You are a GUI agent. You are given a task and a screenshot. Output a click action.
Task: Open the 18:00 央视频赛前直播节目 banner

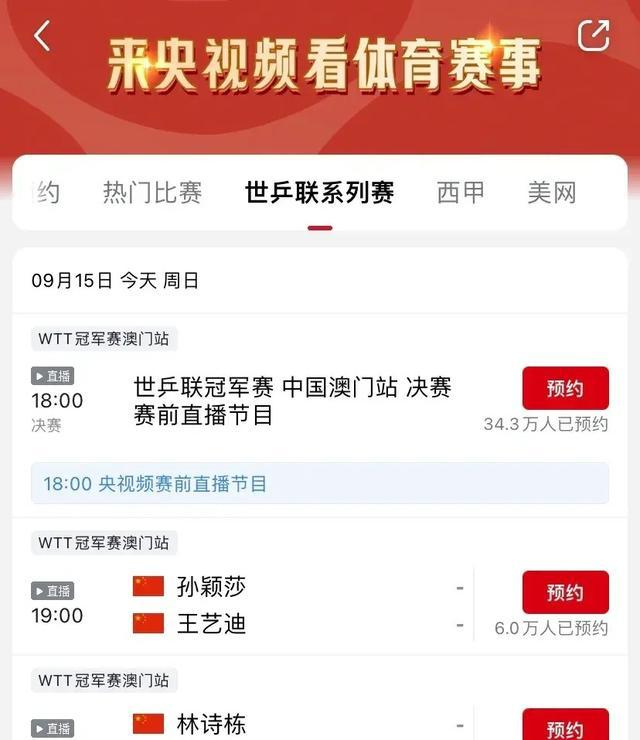319,484
